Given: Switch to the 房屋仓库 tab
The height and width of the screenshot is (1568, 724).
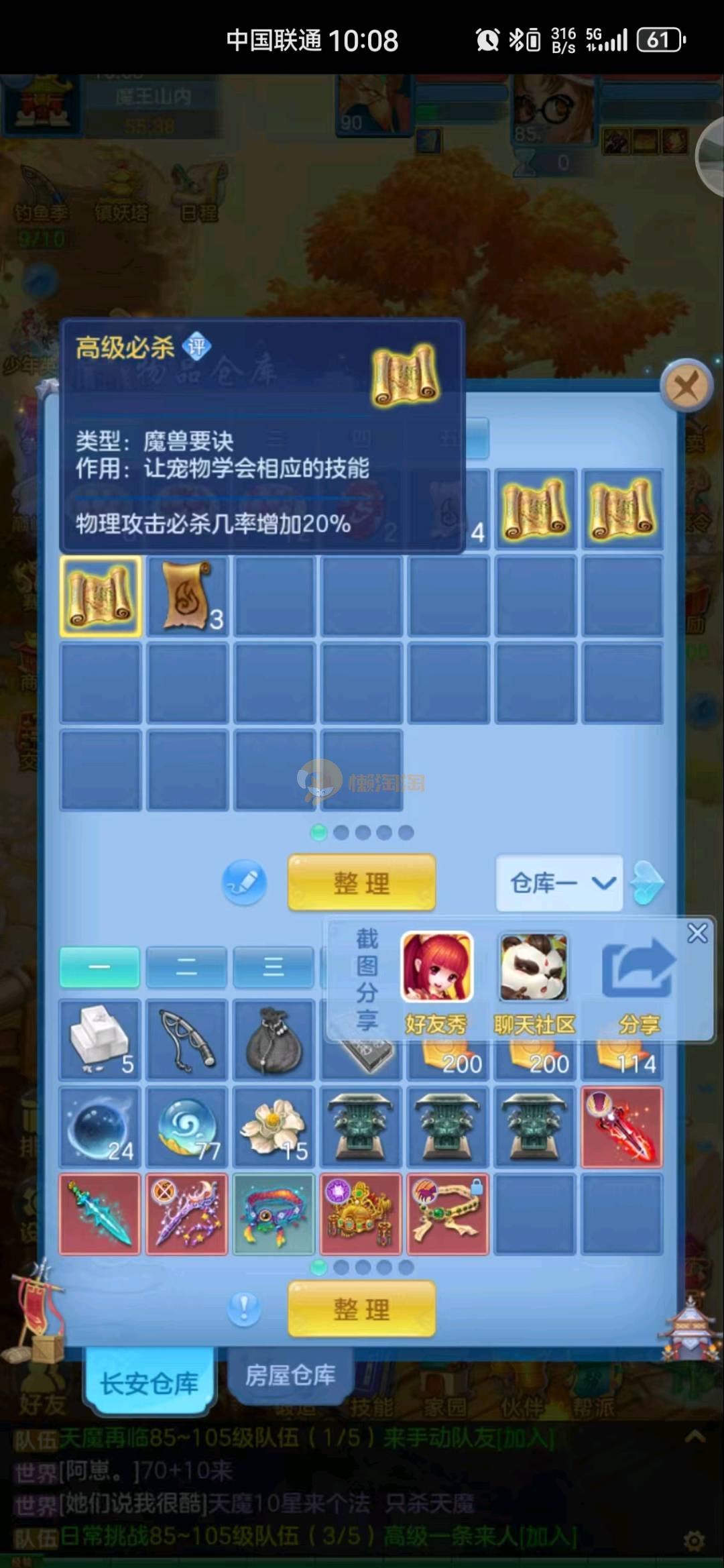Looking at the screenshot, I should tap(290, 1375).
